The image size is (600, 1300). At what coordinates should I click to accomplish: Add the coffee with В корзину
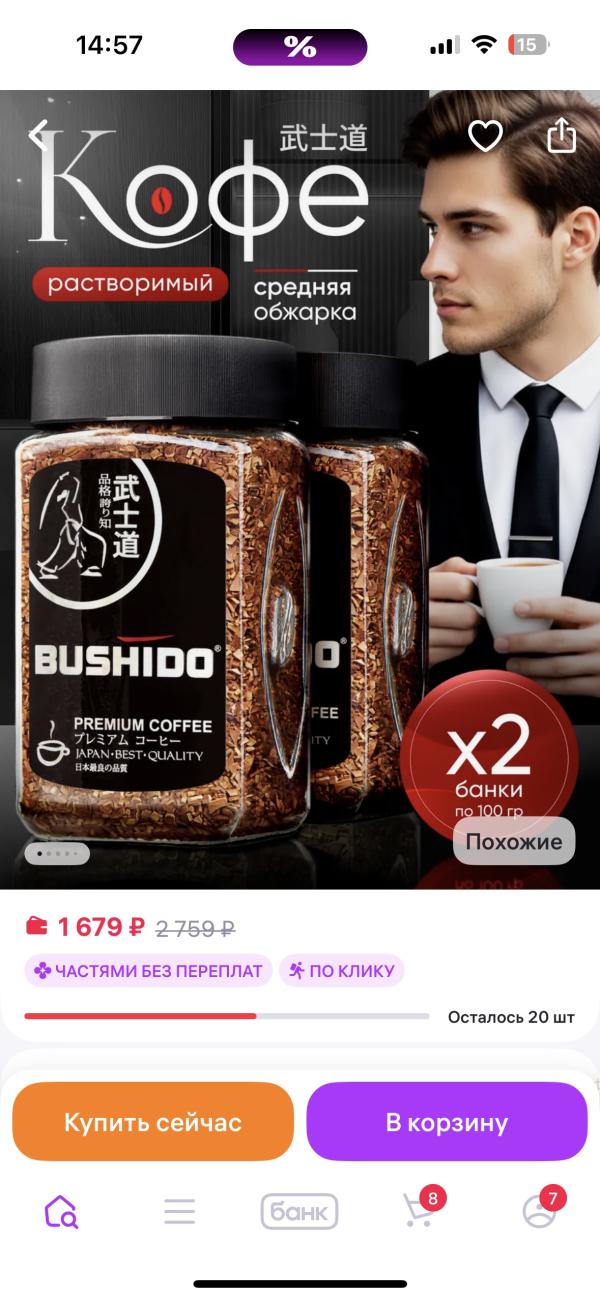click(447, 1122)
